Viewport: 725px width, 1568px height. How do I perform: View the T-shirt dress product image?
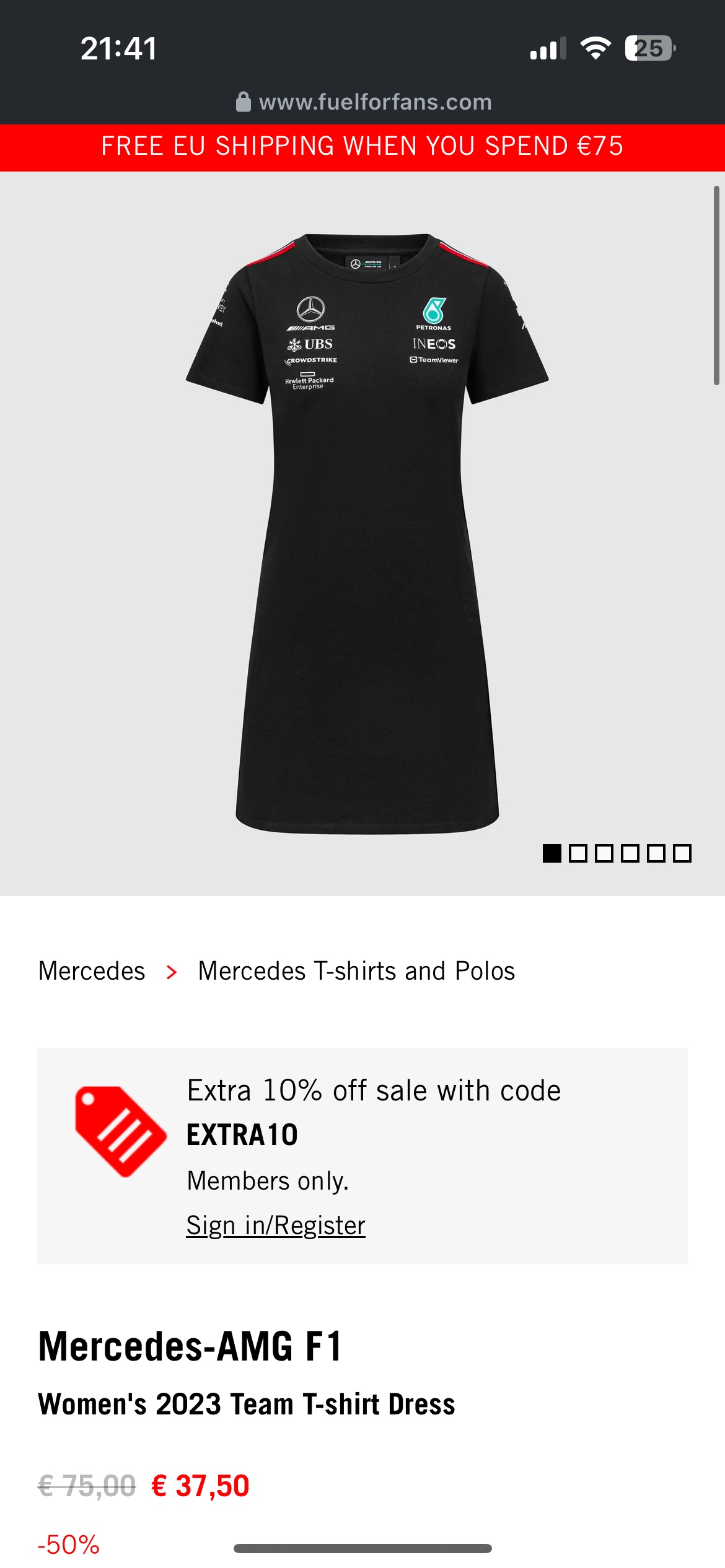pyautogui.click(x=367, y=533)
